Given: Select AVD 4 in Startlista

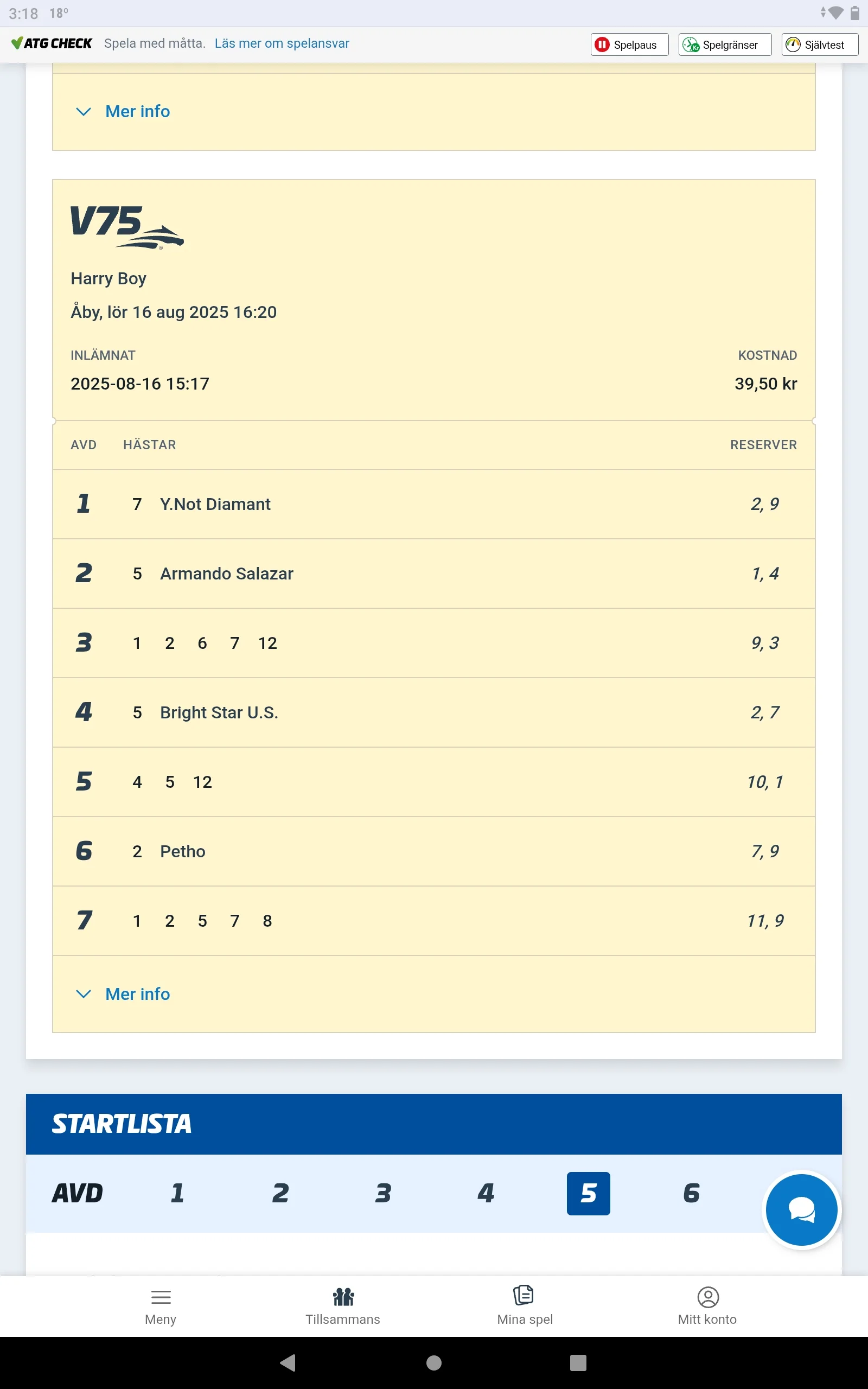Looking at the screenshot, I should click(486, 1193).
